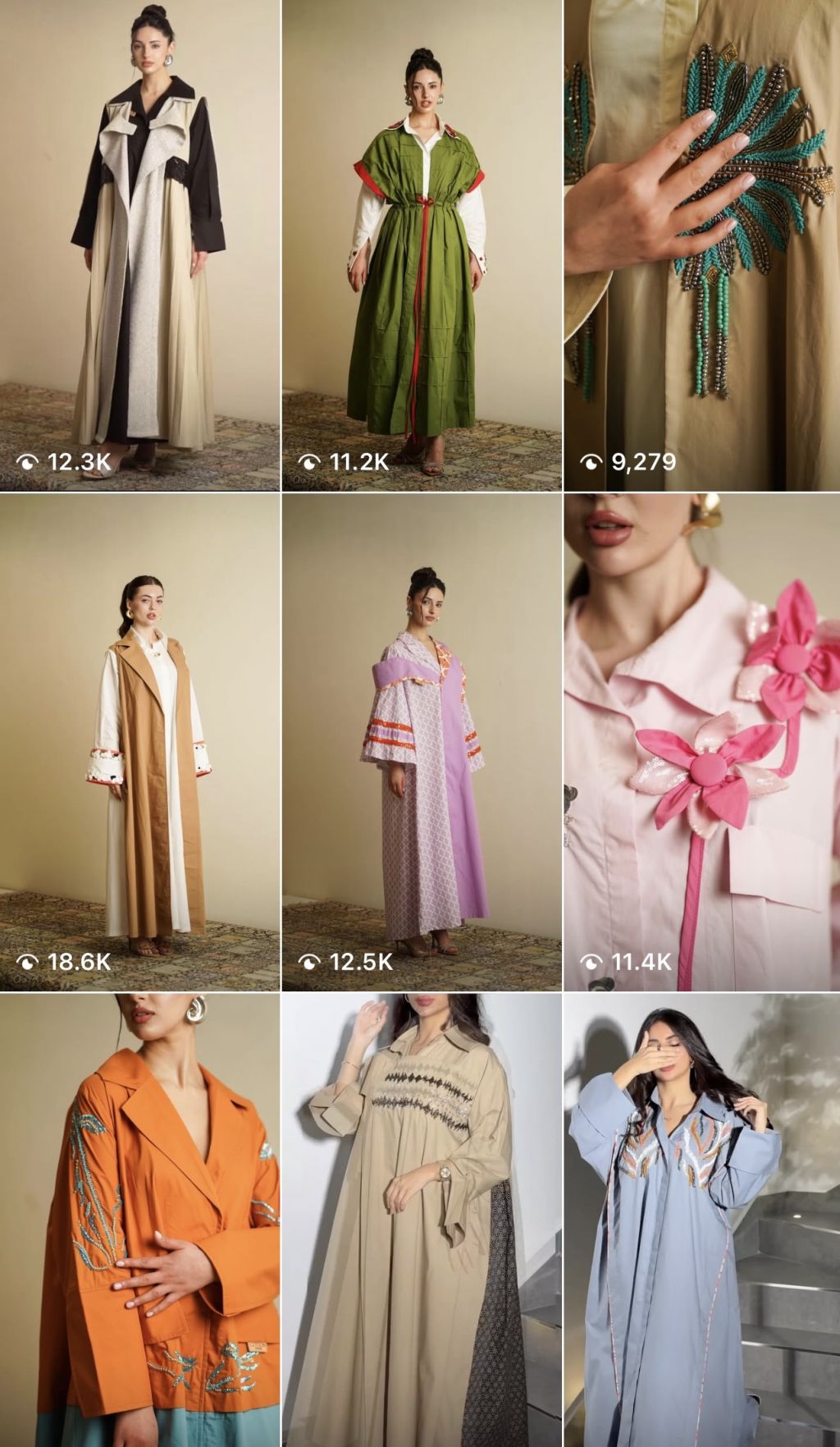Open the video with 12.3K views
Viewport: 840px width, 1447px height.
click(x=139, y=246)
